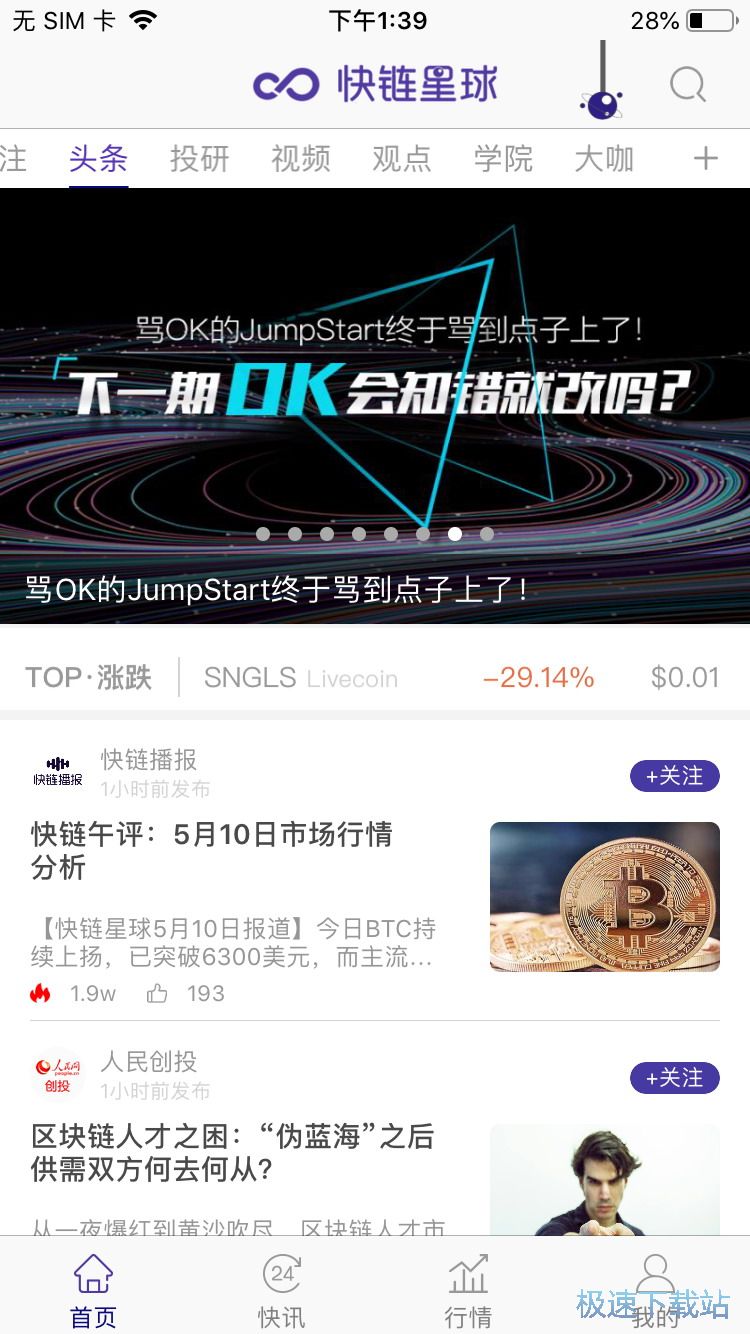This screenshot has height=1334, width=750.
Task: Tap the thumbs-up icon showing 193 likes
Action: coord(155,993)
